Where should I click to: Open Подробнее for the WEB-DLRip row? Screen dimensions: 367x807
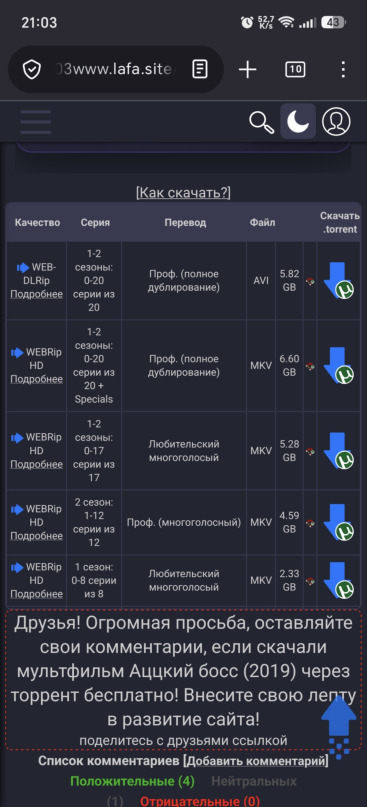tap(37, 294)
